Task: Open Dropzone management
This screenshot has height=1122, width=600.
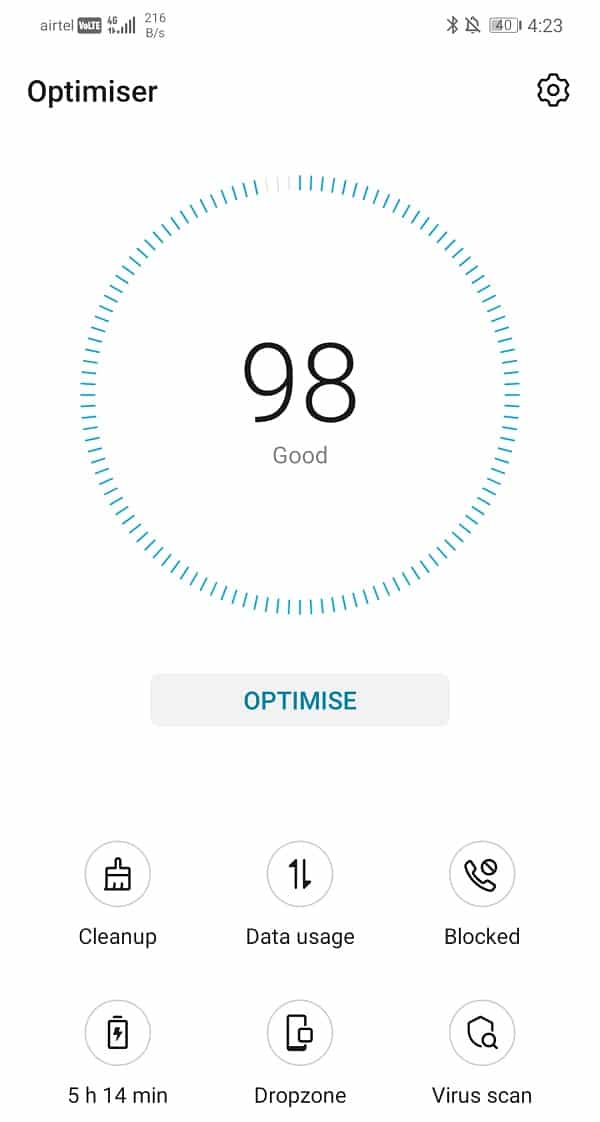Action: click(x=300, y=1032)
